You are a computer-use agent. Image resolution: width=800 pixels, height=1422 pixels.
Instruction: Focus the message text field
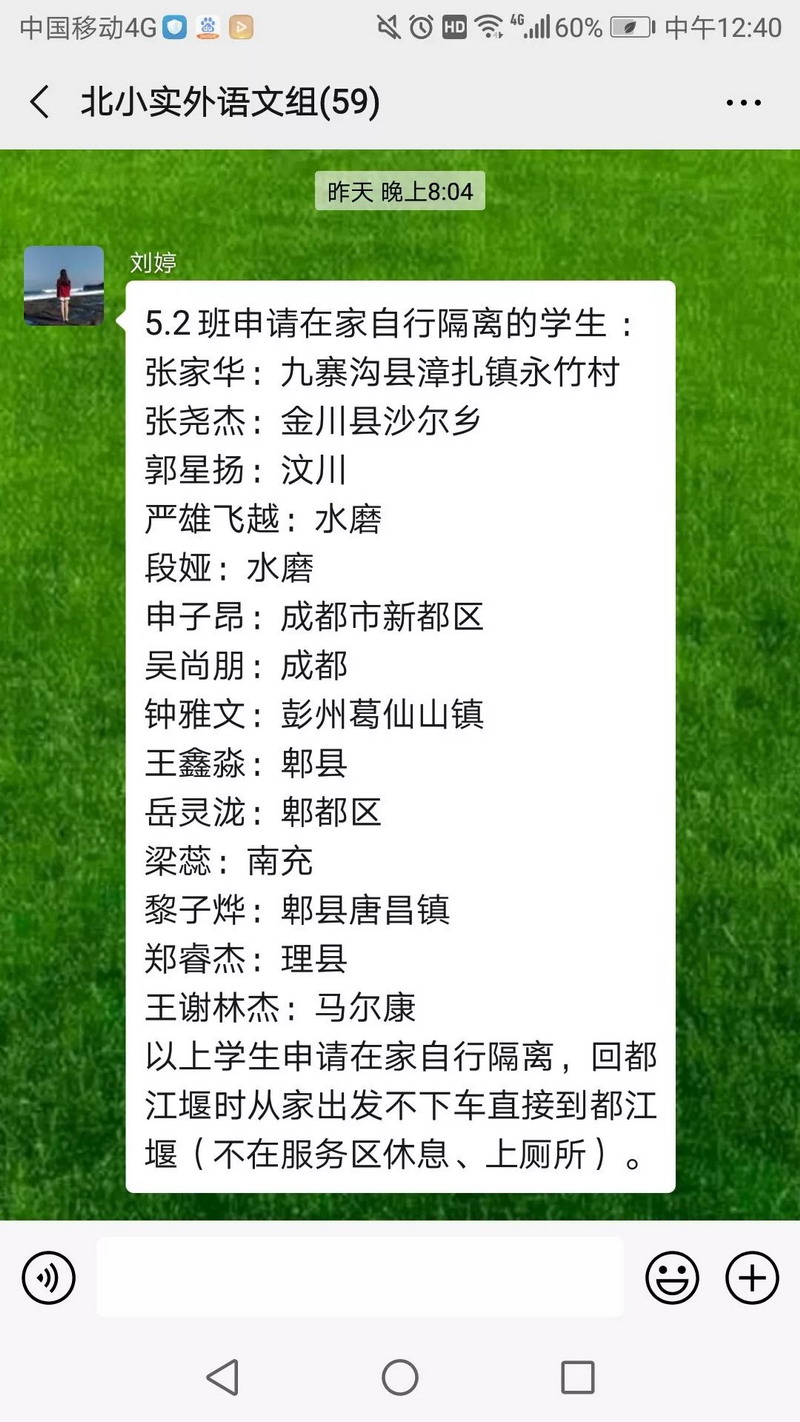[360, 1277]
